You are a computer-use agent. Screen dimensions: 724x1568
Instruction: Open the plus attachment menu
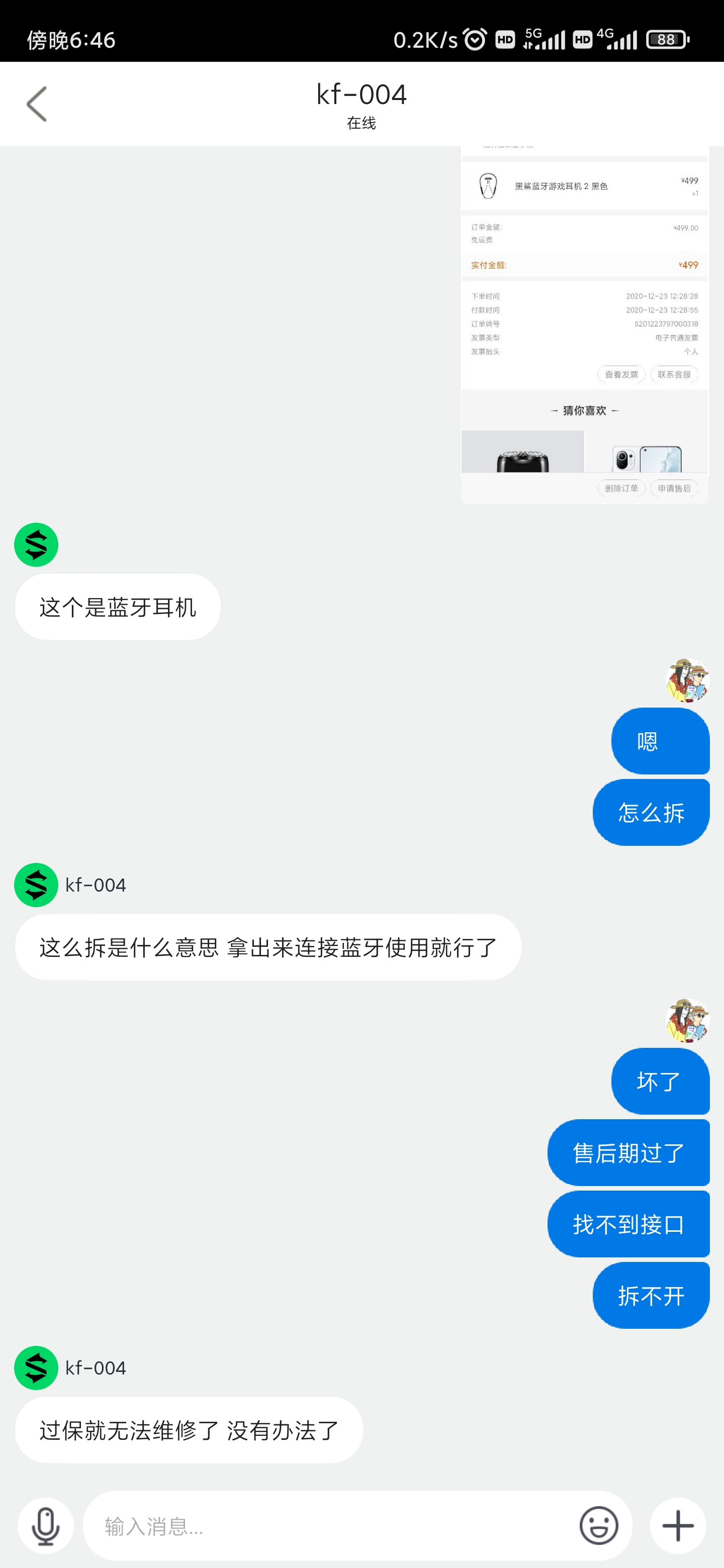(x=678, y=1525)
